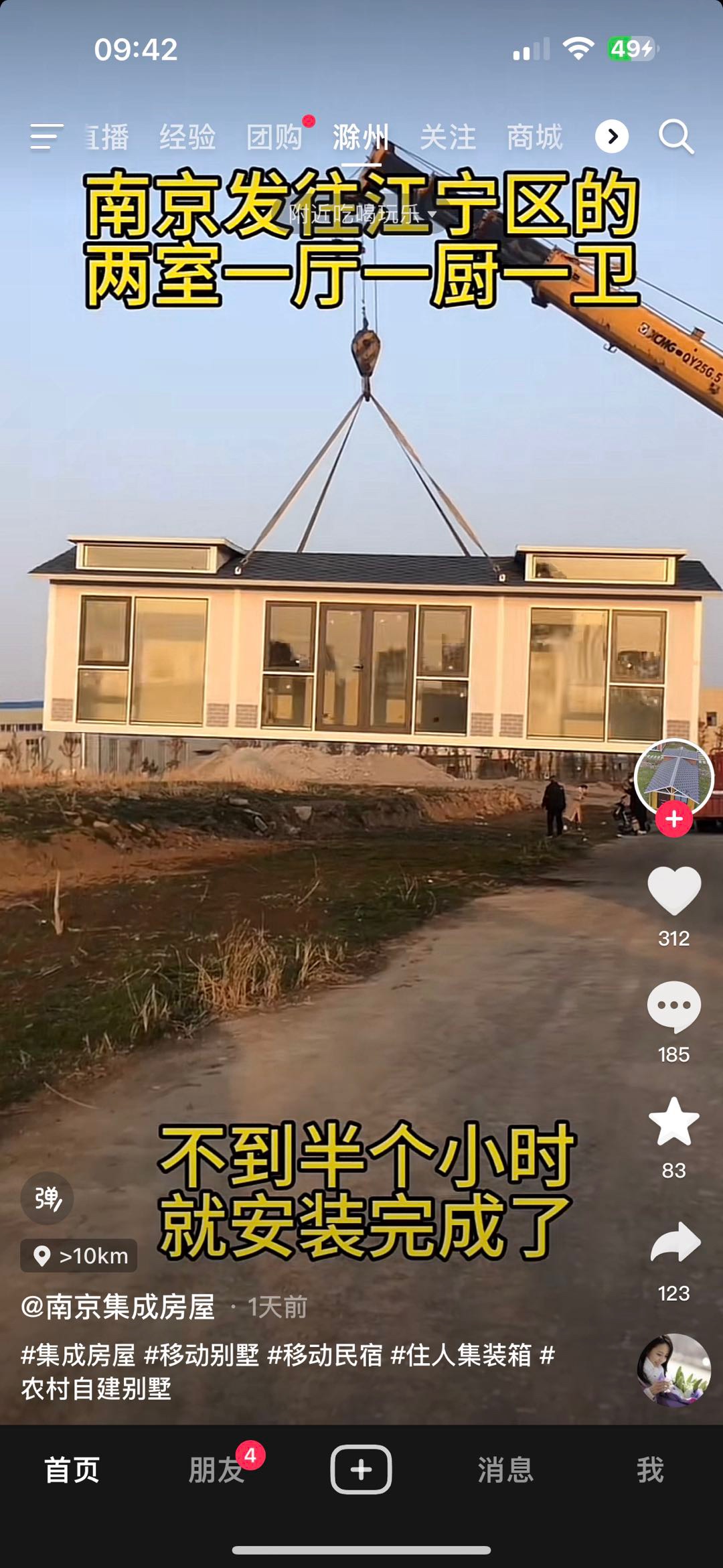The image size is (723, 1568).
Task: Go to the 朋友 tab
Action: point(216,1470)
